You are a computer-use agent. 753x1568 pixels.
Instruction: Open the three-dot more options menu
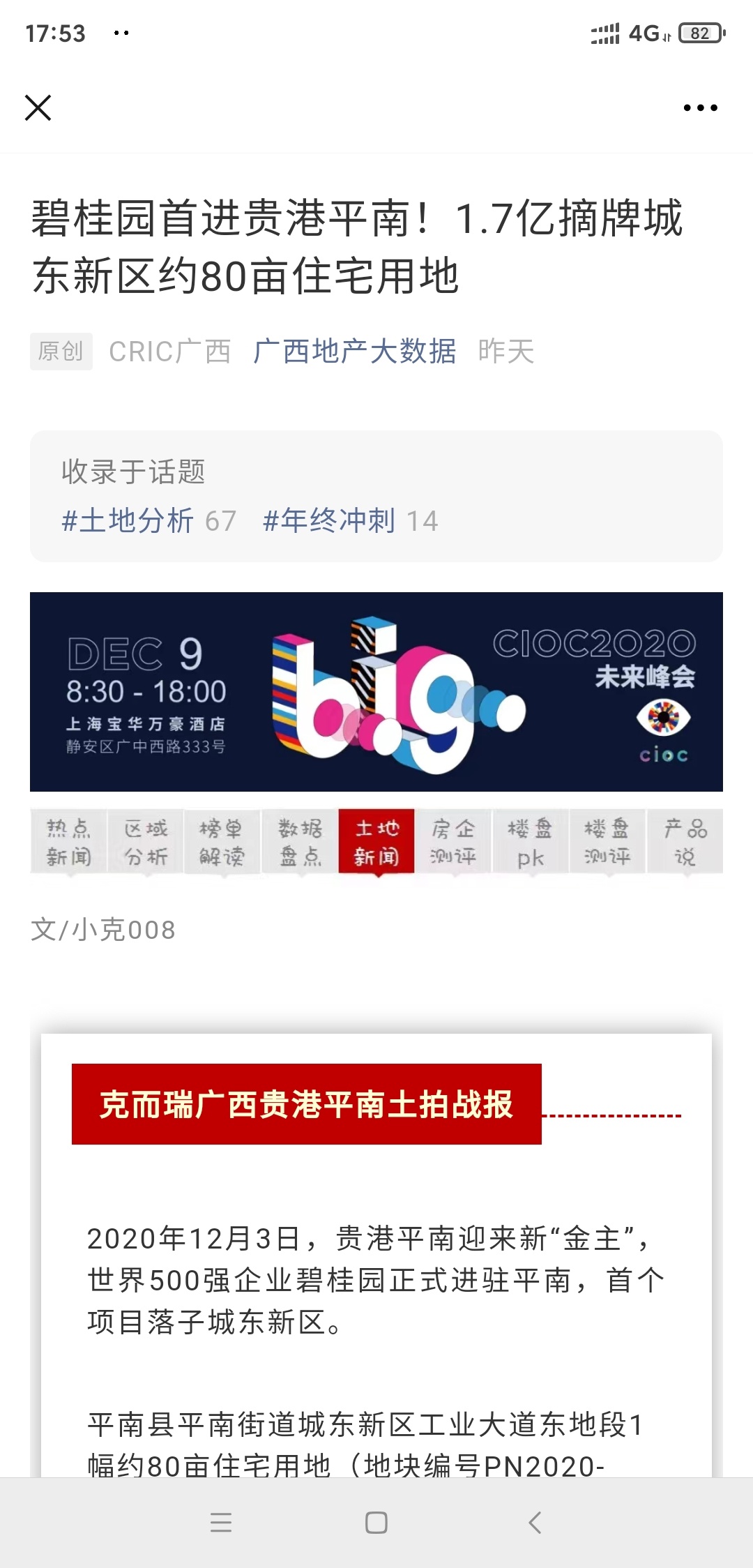[700, 108]
